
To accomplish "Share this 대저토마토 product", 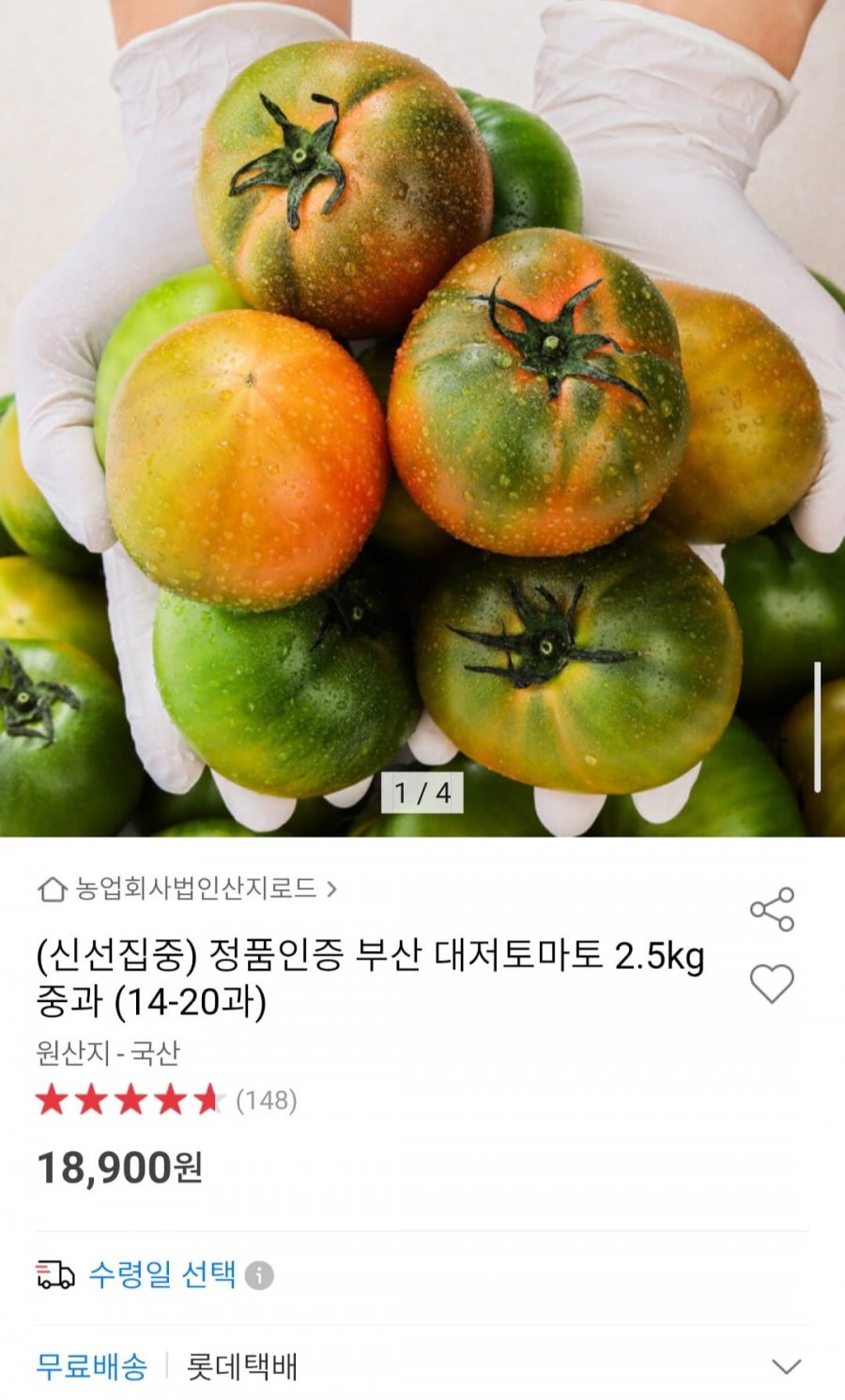I will (772, 909).
